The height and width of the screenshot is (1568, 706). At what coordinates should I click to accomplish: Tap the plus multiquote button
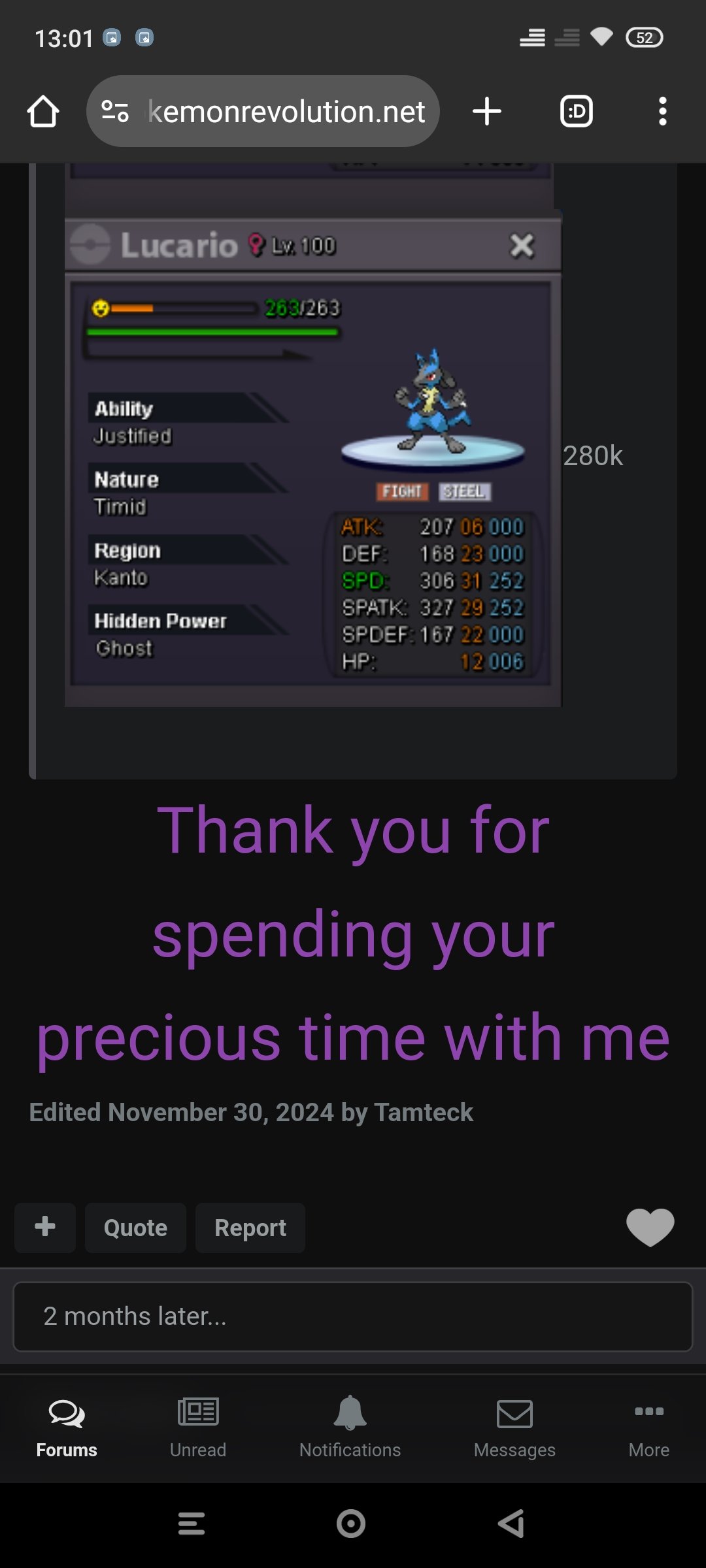(x=45, y=1228)
